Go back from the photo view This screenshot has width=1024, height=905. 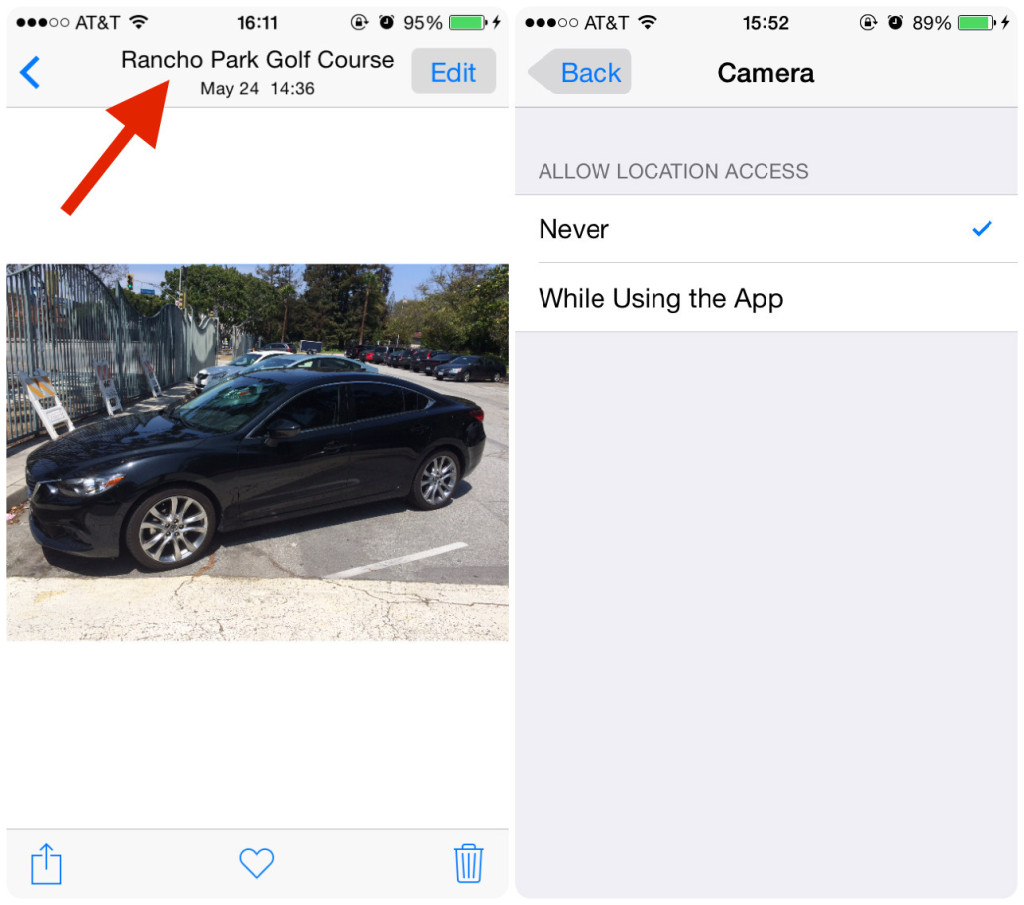[30, 72]
